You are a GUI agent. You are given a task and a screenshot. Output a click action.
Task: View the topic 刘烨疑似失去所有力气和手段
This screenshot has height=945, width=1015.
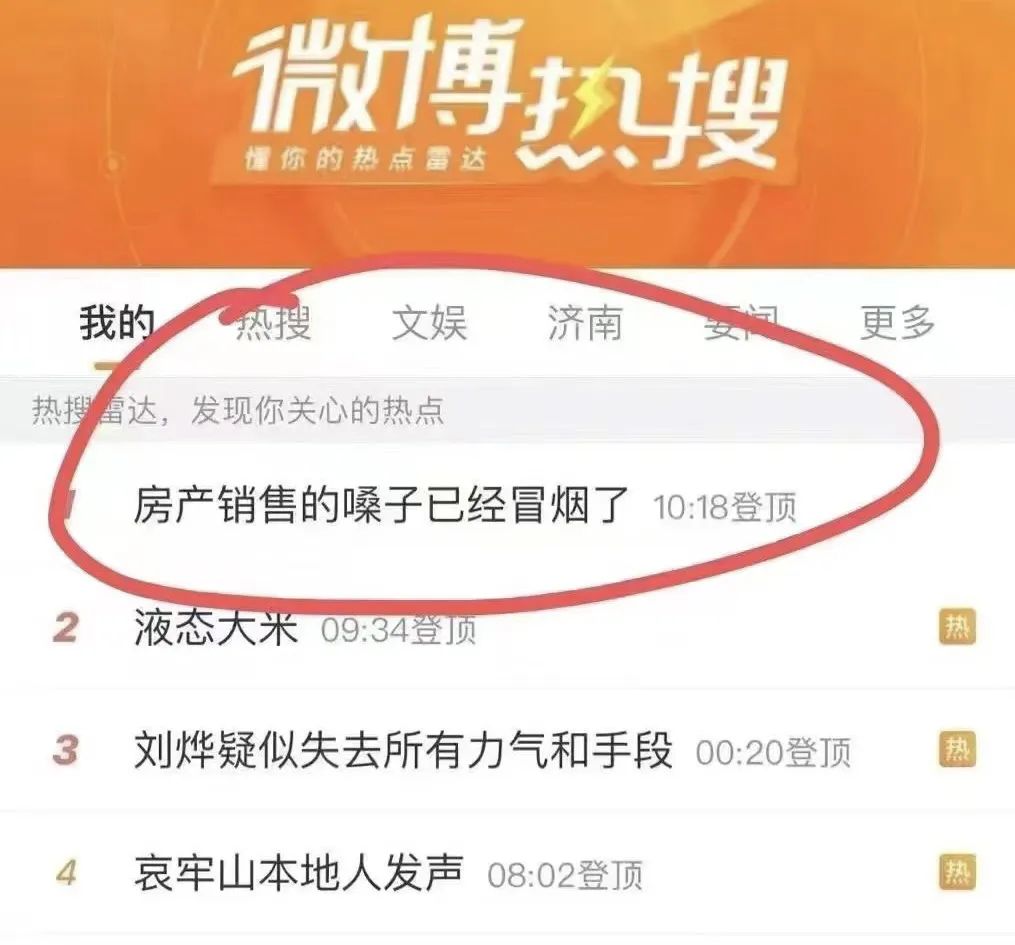click(x=403, y=751)
